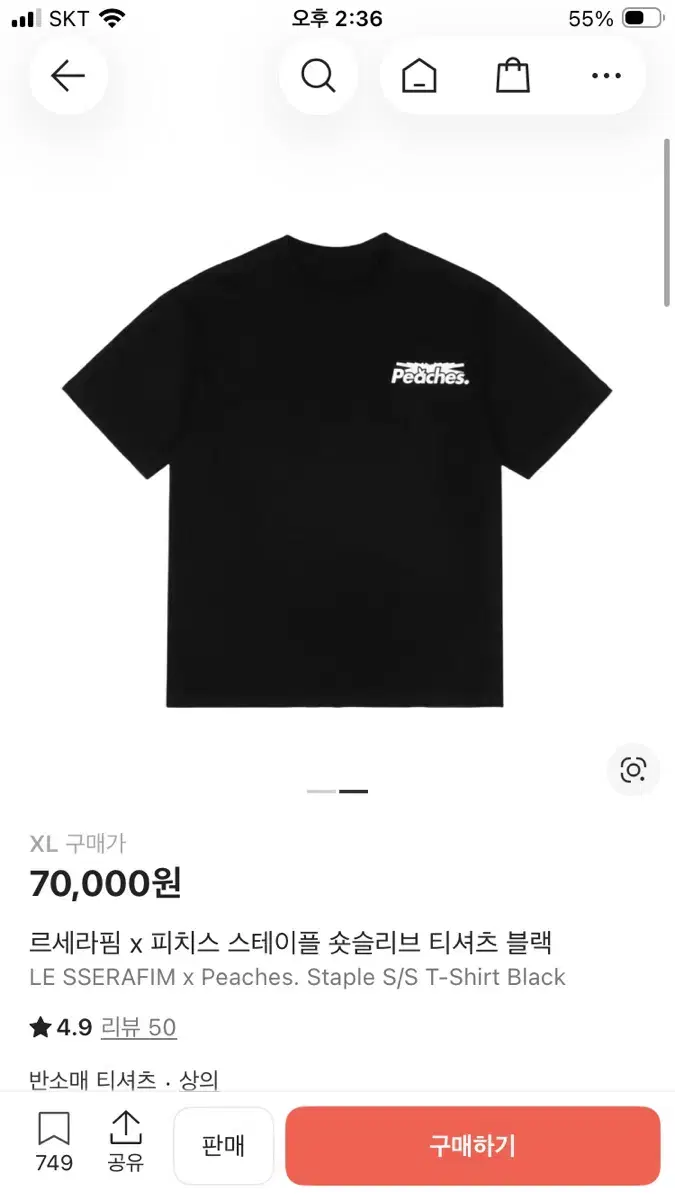The height and width of the screenshot is (1200, 675).
Task: Open the 리뷰 50 reviews link
Action: click(138, 1027)
